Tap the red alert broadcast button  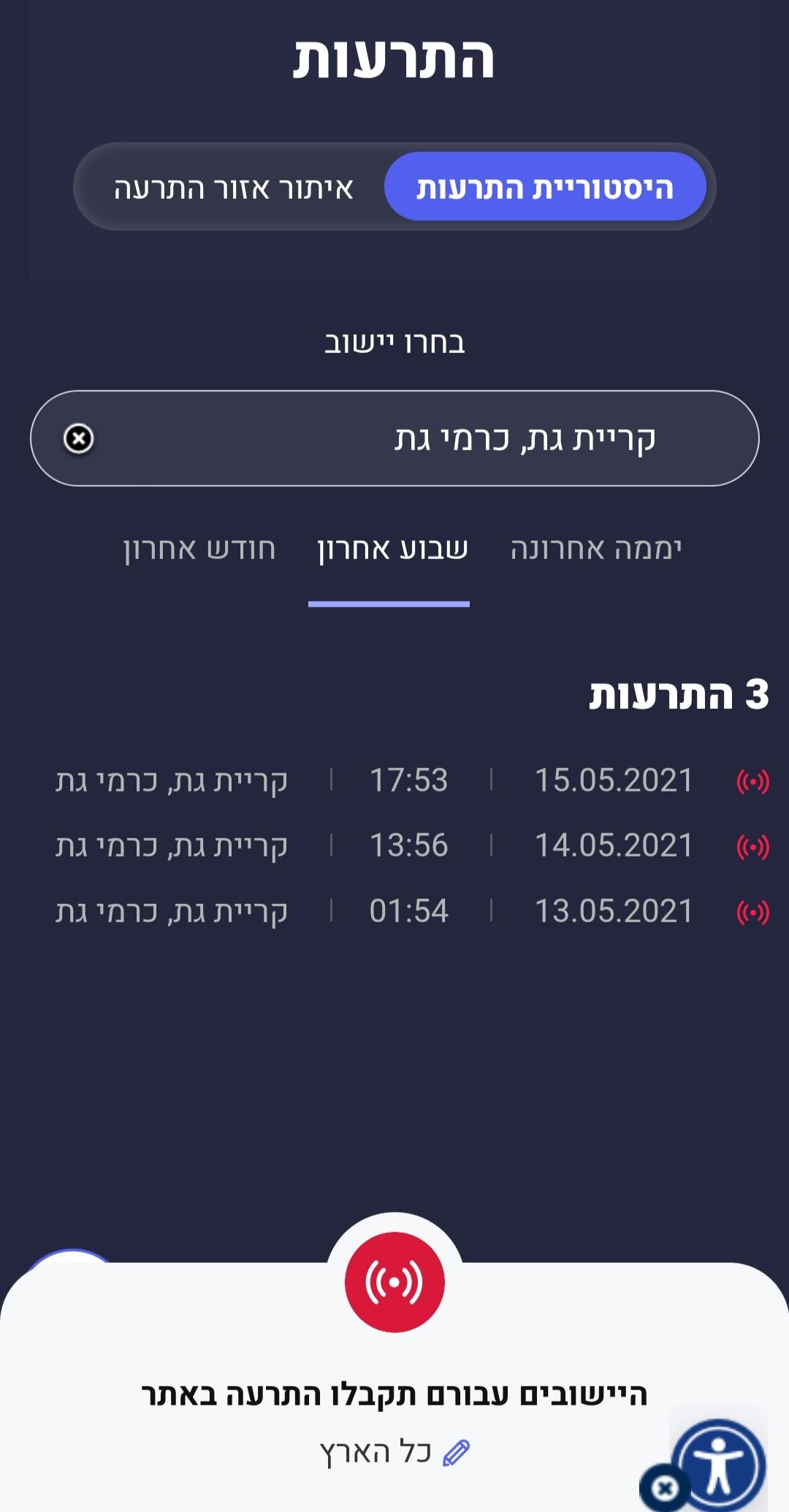(394, 1282)
